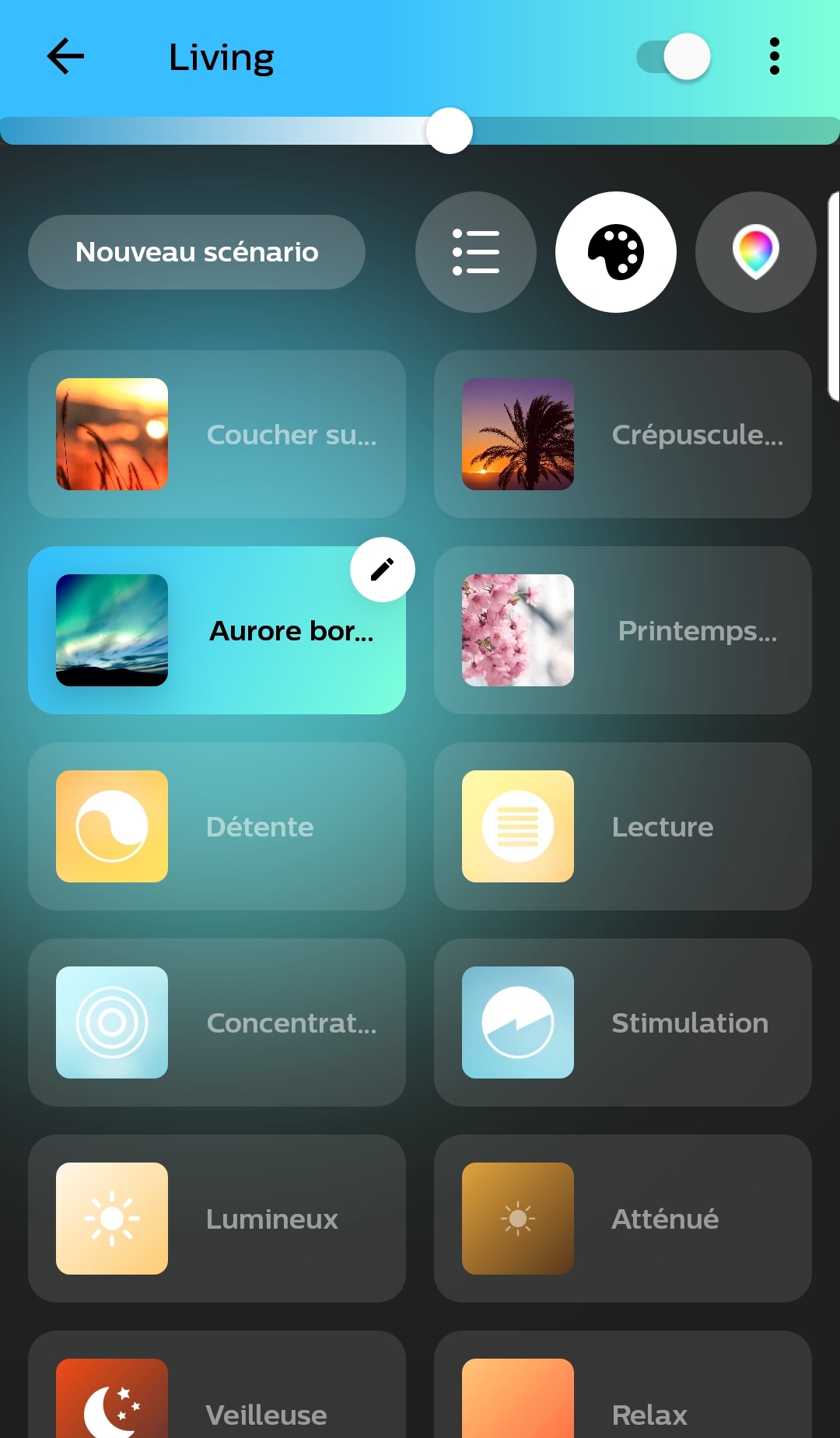Image resolution: width=840 pixels, height=1438 pixels.
Task: Enable the Concentration scene
Action: 217,1022
